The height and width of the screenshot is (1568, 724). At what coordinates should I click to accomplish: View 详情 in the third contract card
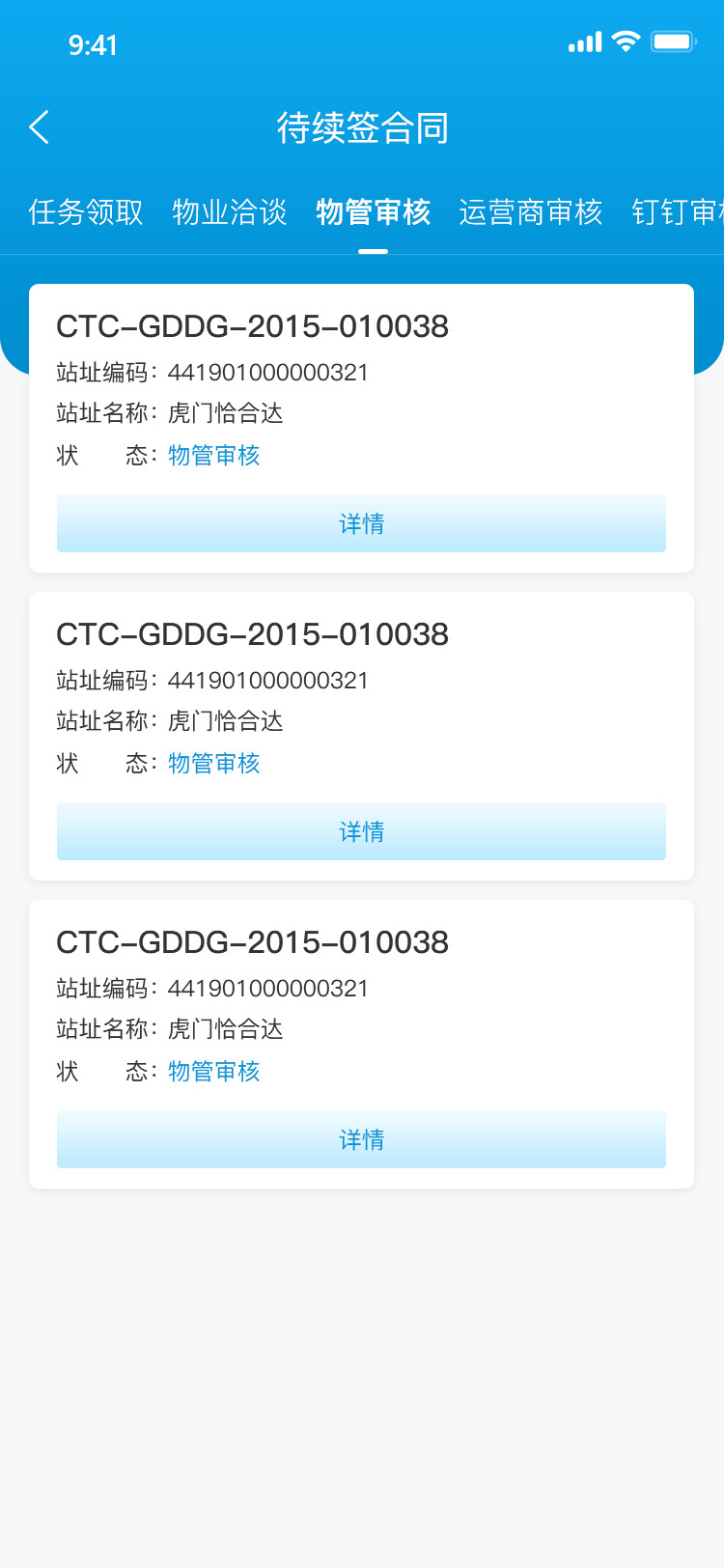tap(361, 1139)
